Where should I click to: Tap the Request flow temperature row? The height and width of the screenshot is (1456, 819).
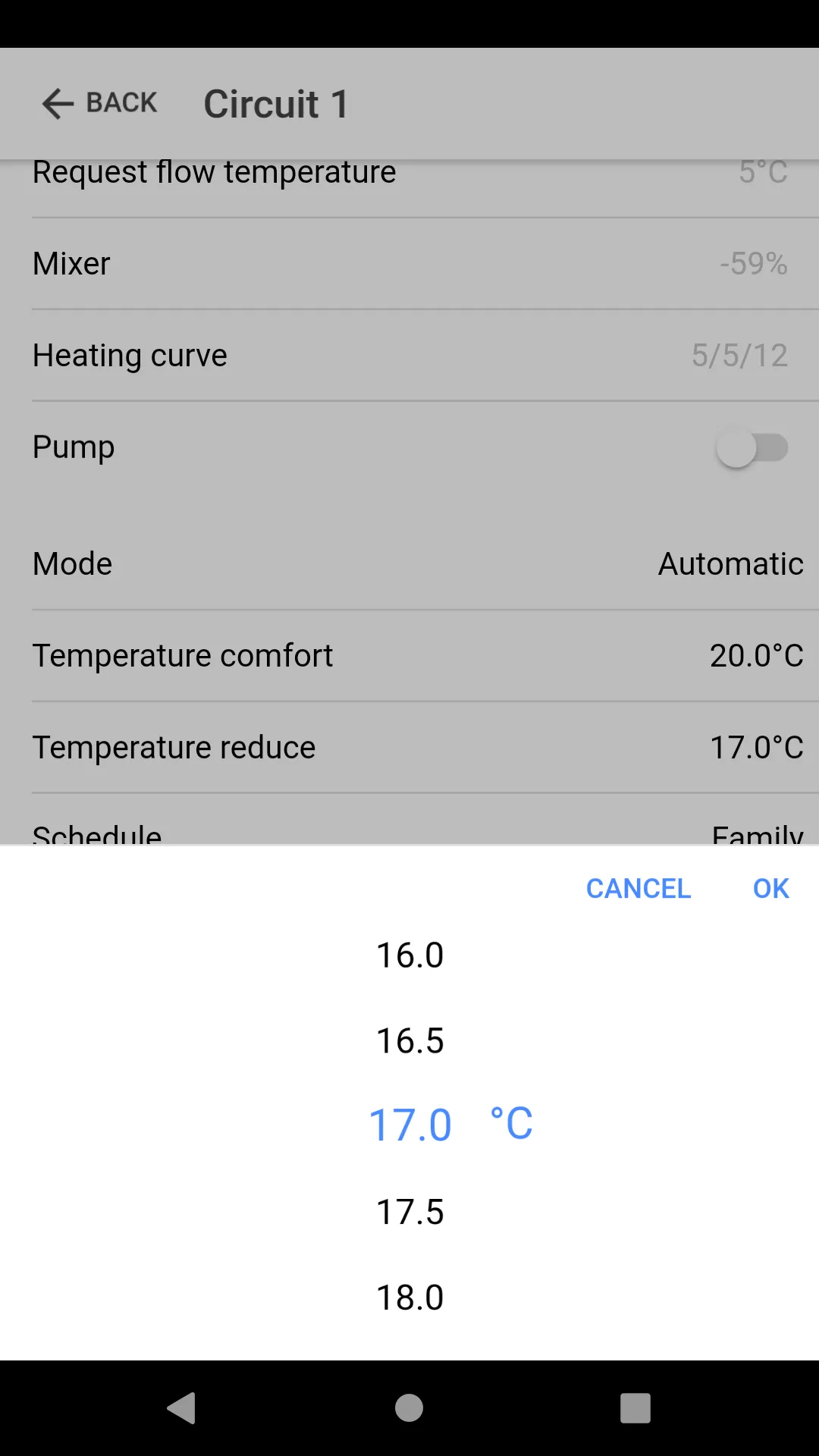(x=409, y=172)
